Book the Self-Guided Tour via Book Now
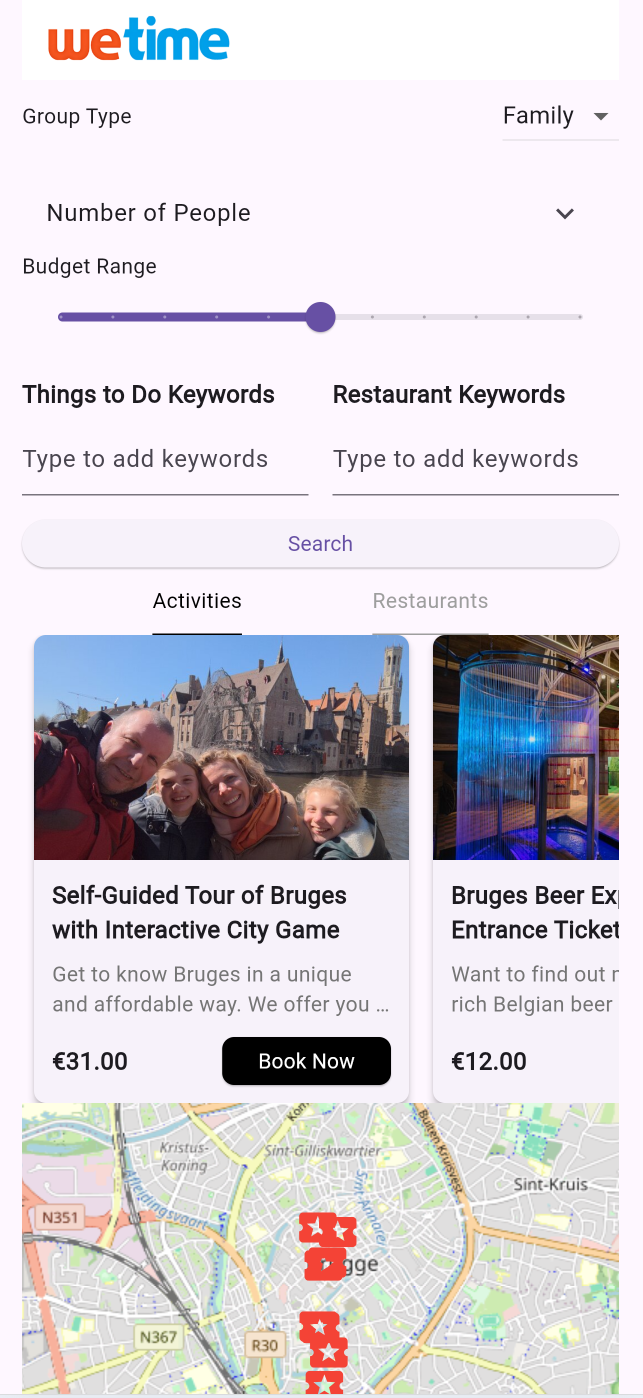 click(x=306, y=1061)
